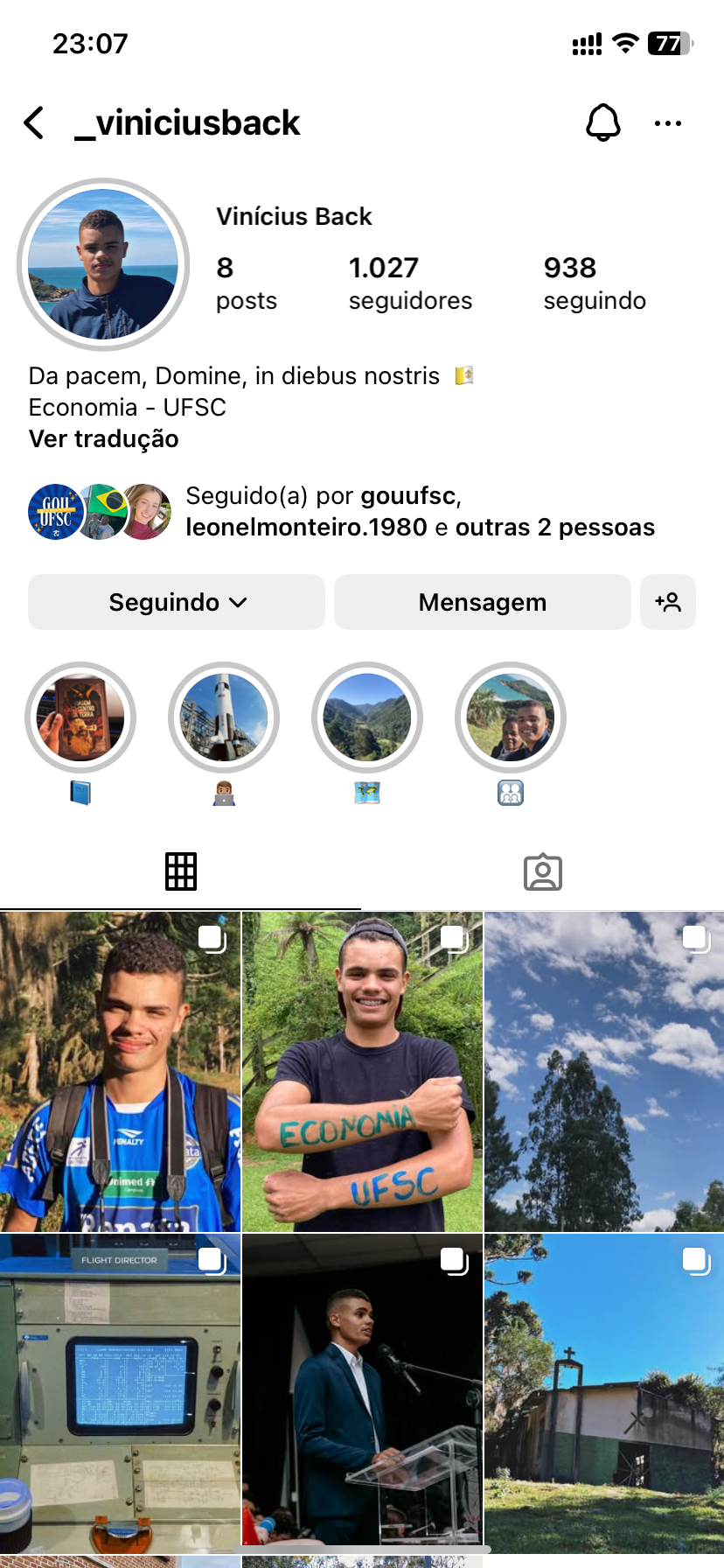Open the rocket story highlight
Screen dimensions: 724x1568
click(x=224, y=717)
